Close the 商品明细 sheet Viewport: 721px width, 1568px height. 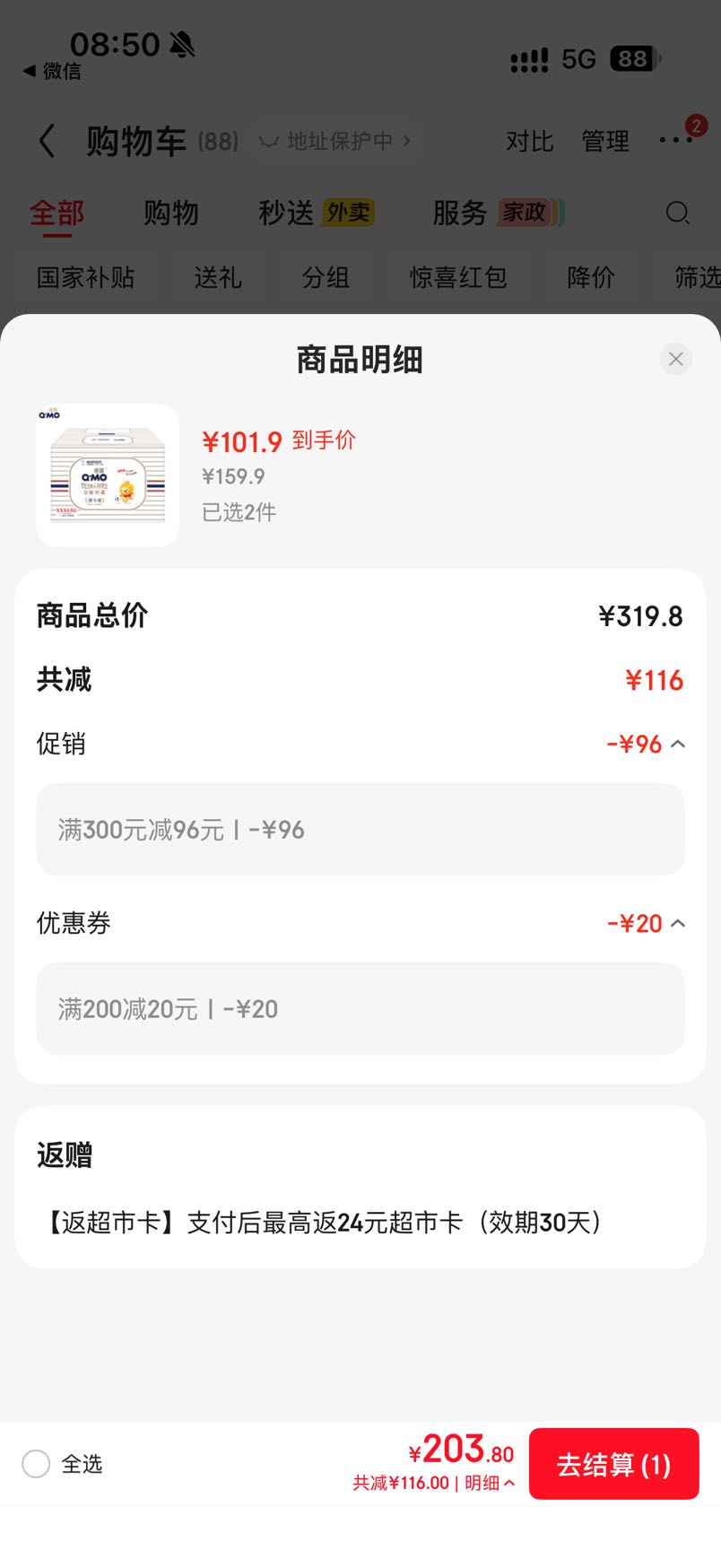pyautogui.click(x=675, y=359)
